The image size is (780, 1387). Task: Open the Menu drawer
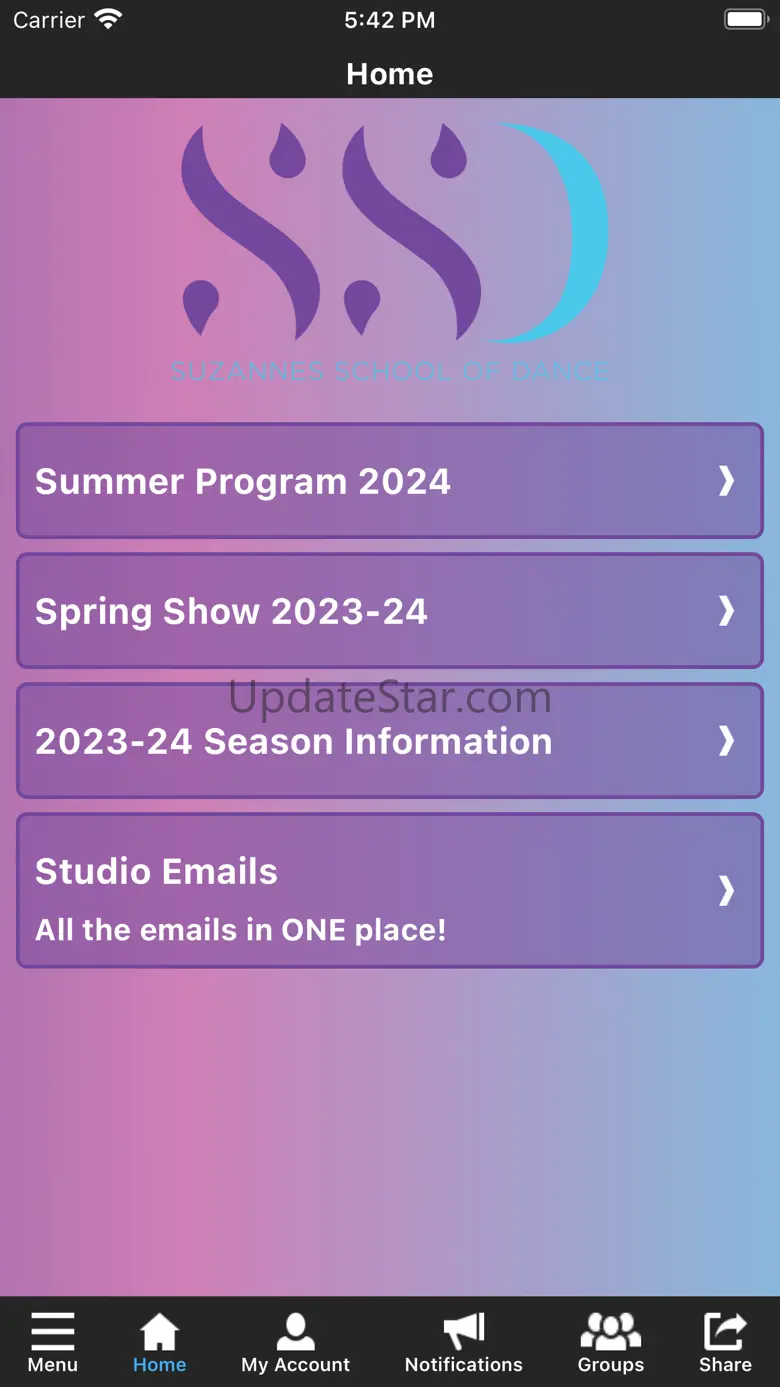coord(52,1342)
